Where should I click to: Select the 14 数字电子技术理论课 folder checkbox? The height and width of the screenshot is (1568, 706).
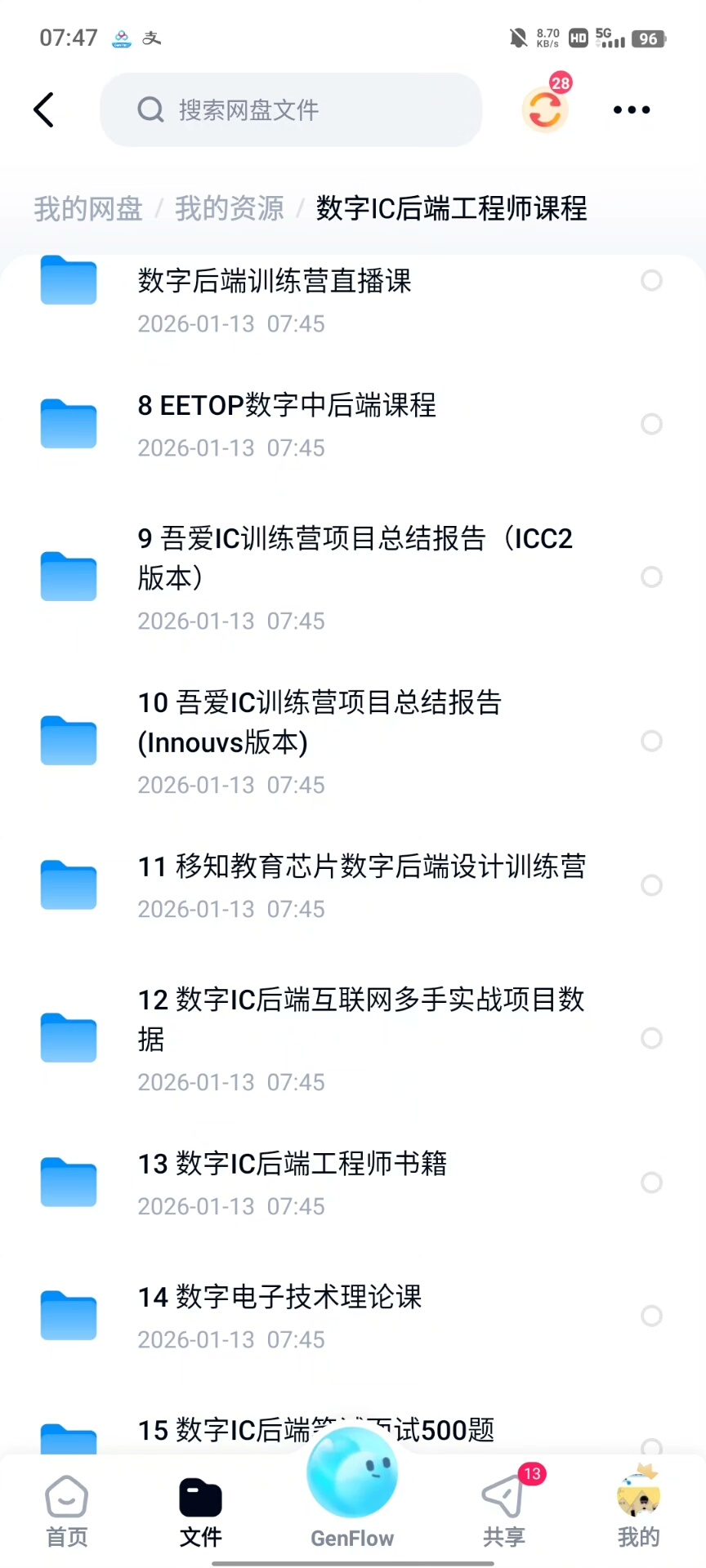click(651, 1316)
